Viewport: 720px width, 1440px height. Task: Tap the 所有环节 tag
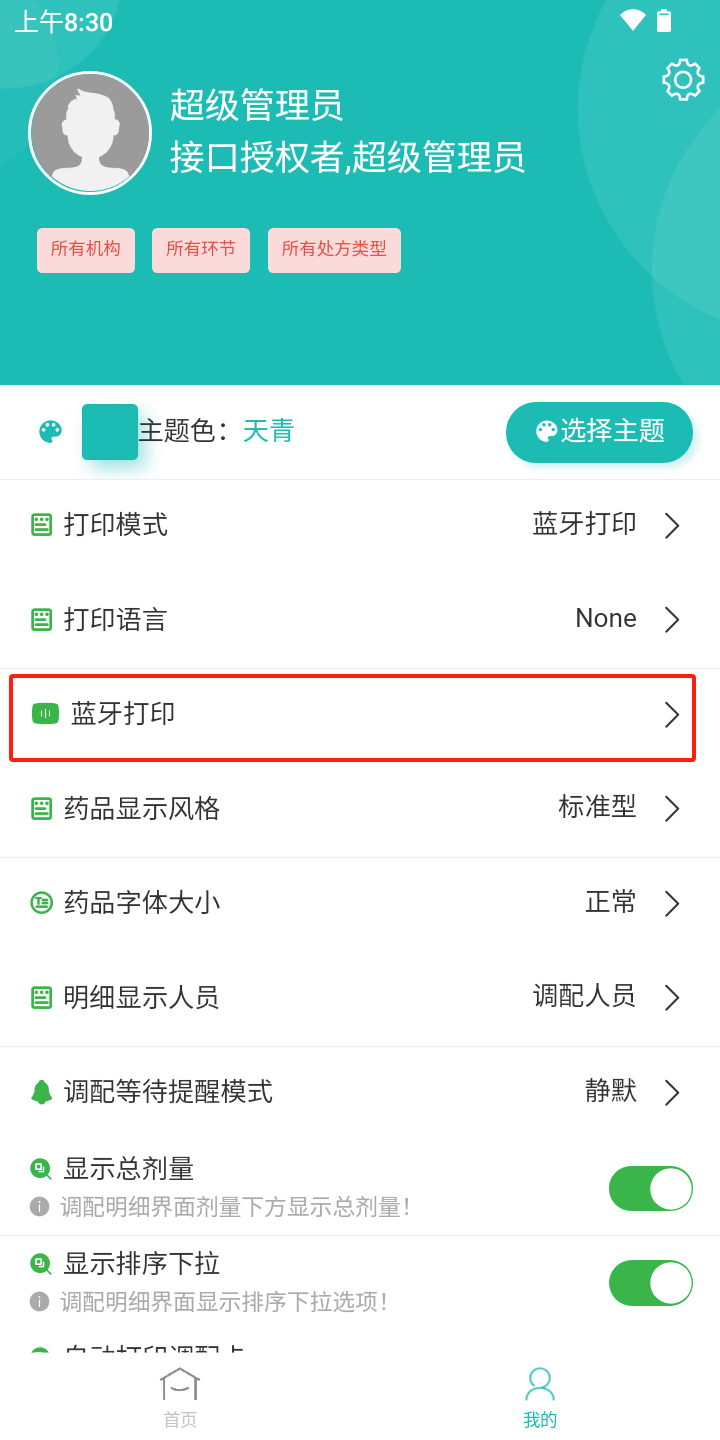[x=201, y=250]
